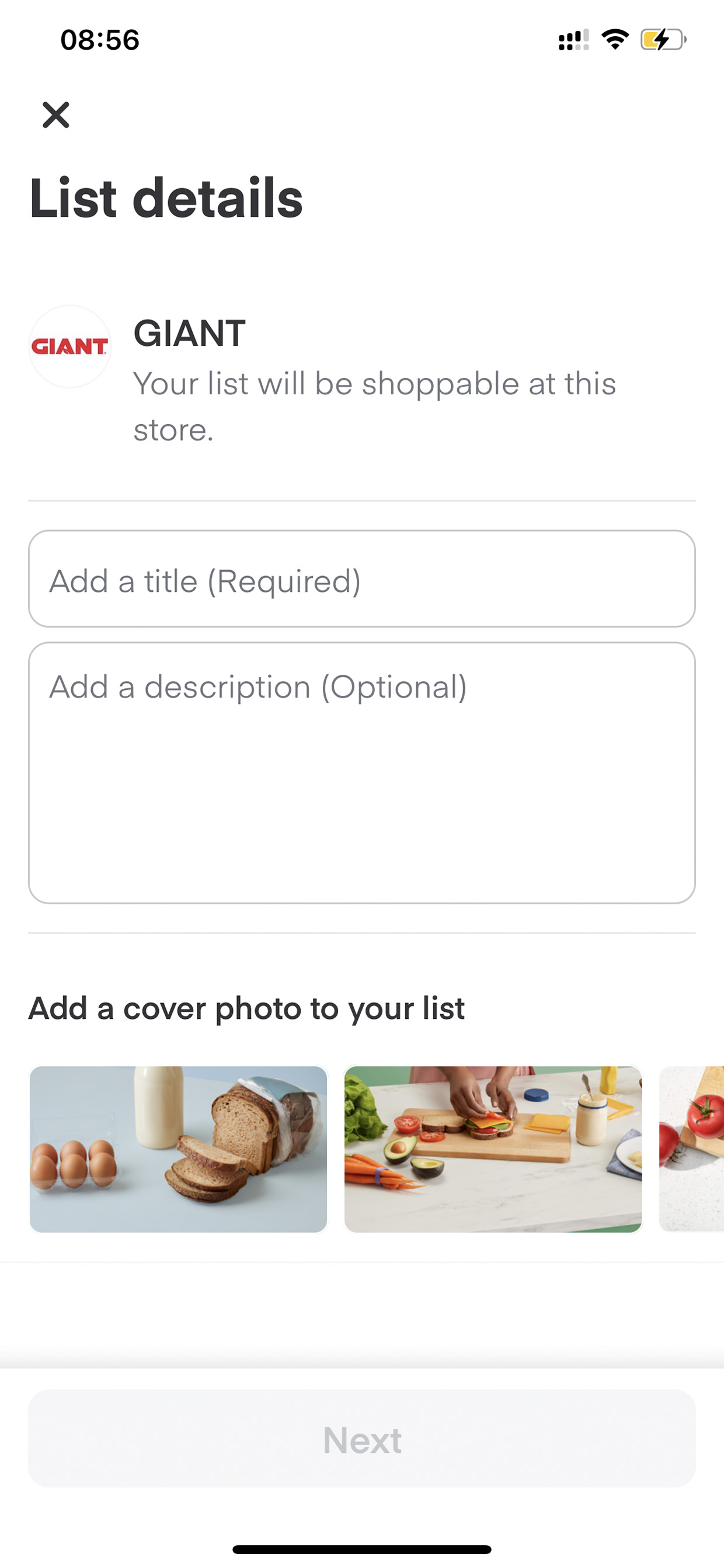This screenshot has height=1568, width=724.
Task: Tap the Add a title field
Action: (362, 579)
